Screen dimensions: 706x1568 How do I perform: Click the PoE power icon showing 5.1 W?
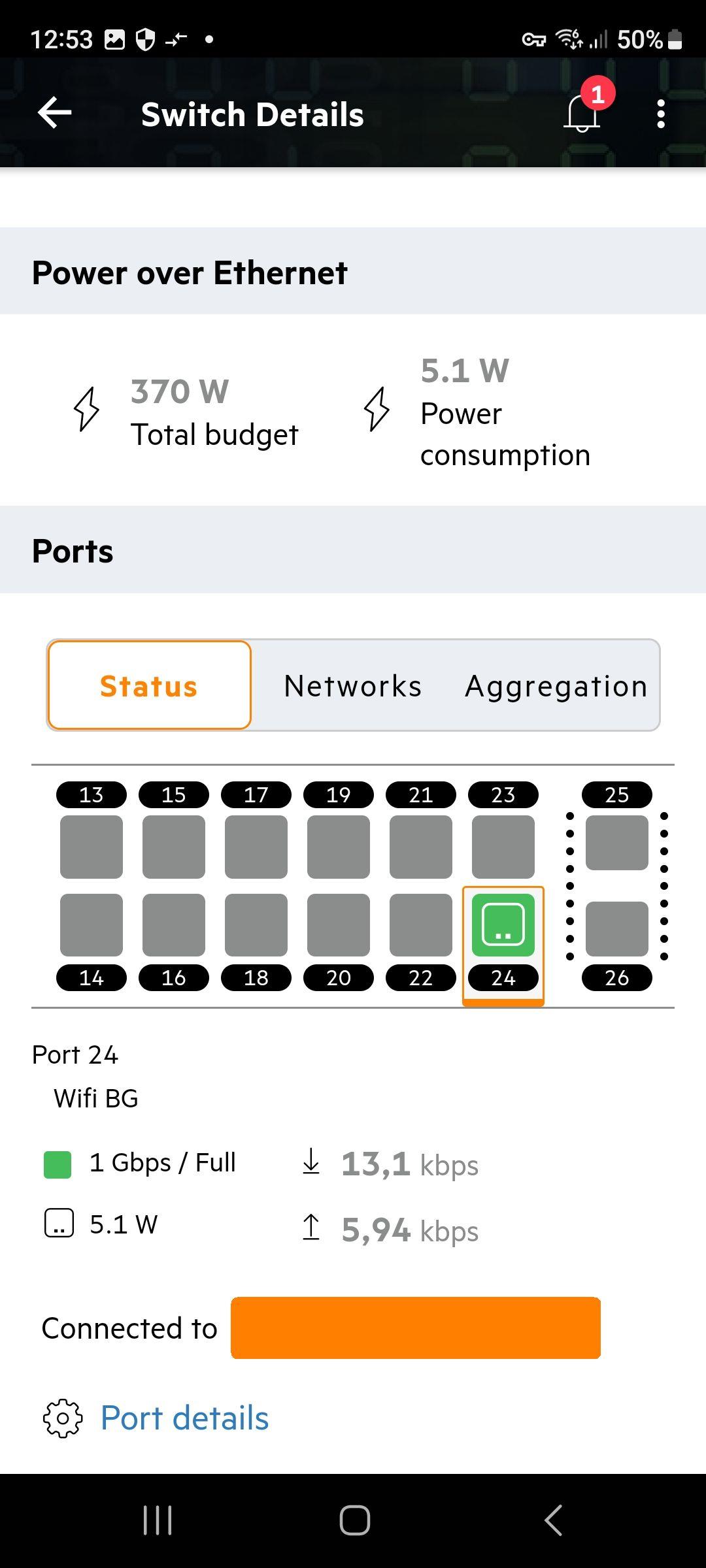pyautogui.click(x=377, y=412)
